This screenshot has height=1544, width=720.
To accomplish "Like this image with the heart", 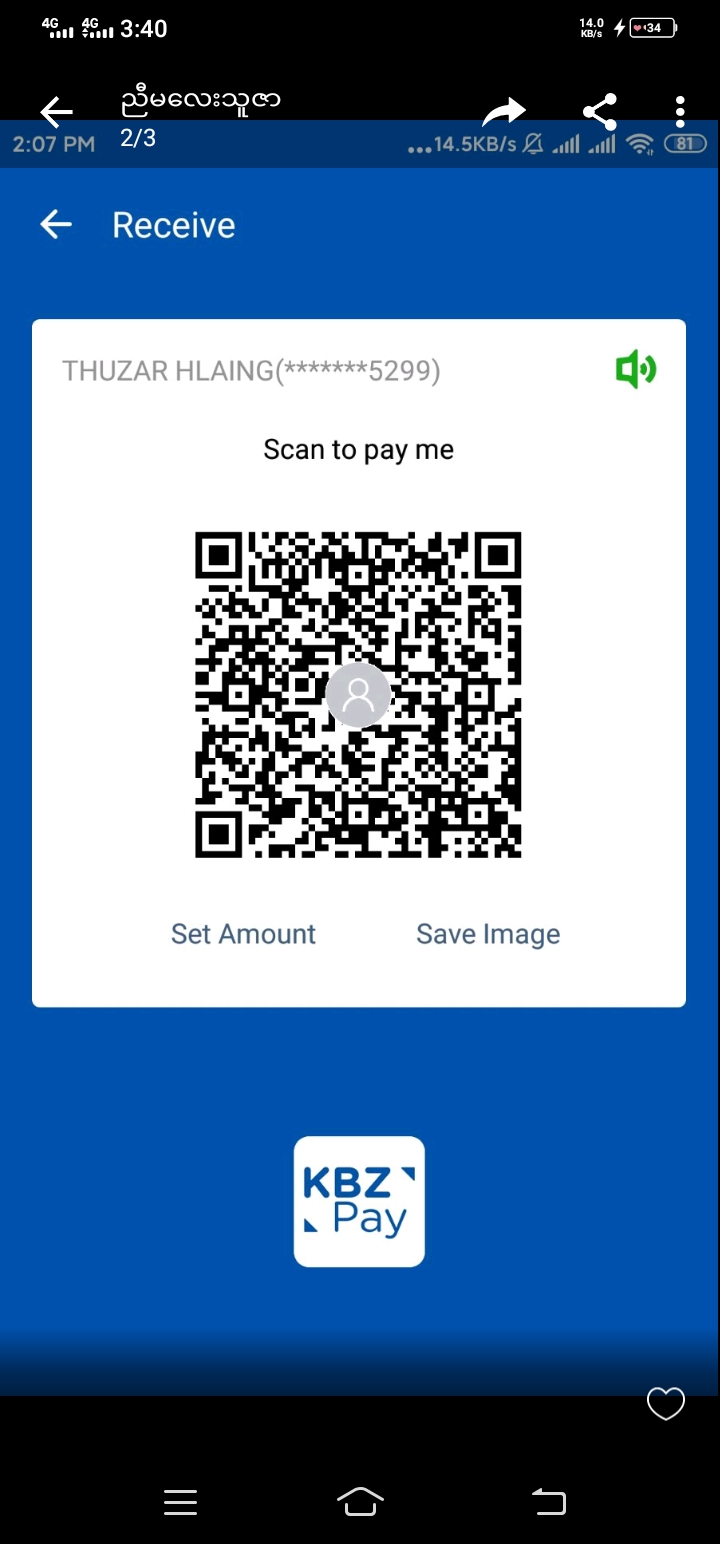I will 665,1404.
